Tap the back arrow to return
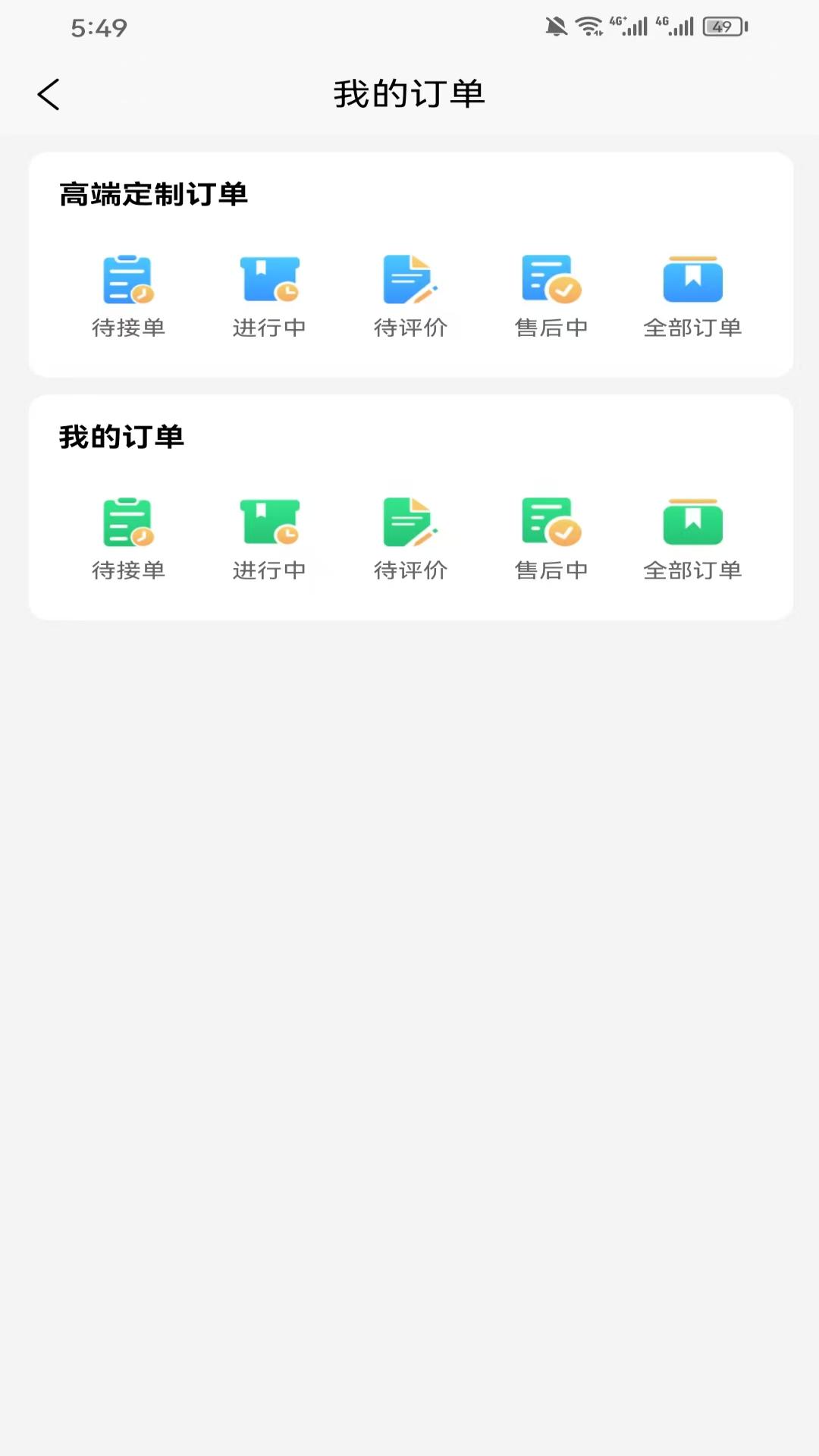This screenshot has width=819, height=1456. click(x=49, y=94)
